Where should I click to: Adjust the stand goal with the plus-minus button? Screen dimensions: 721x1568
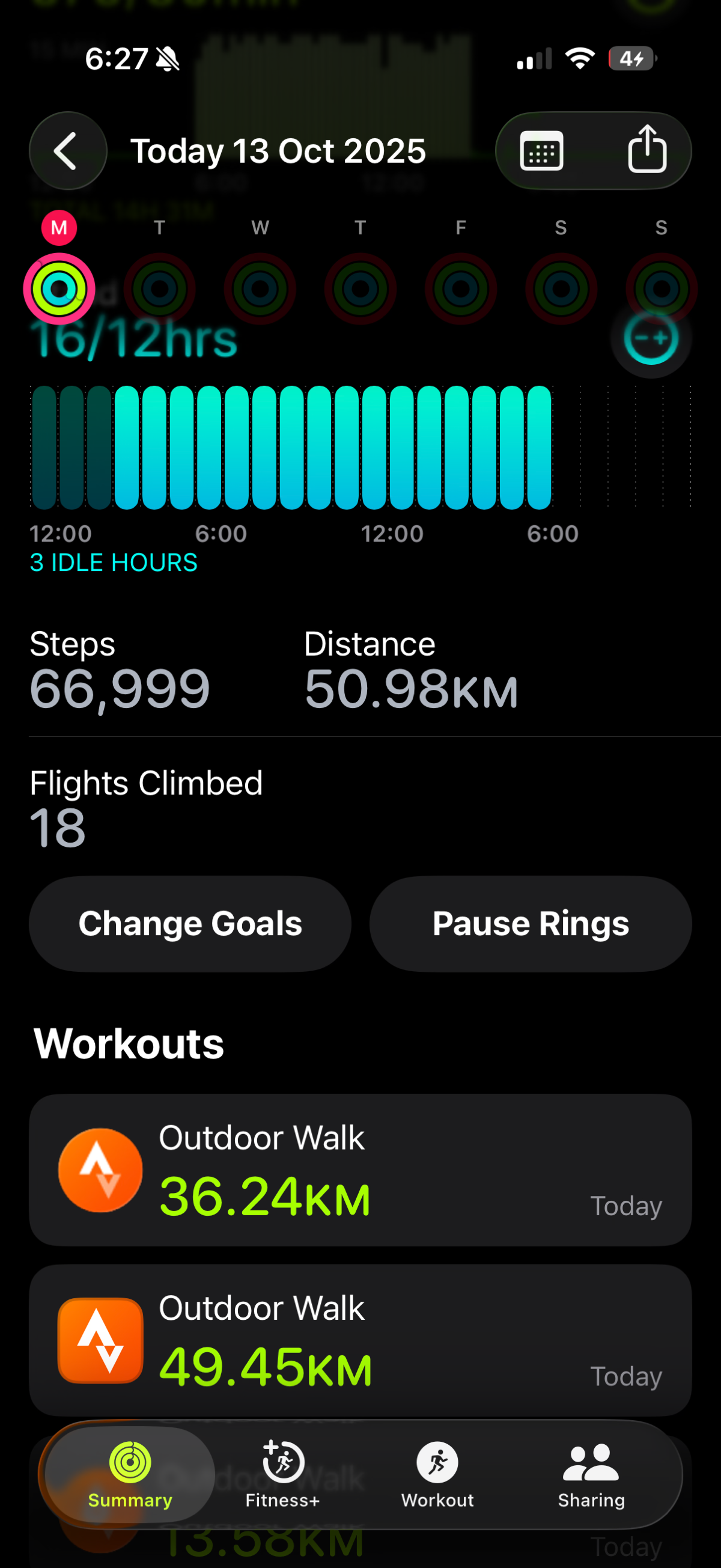pos(651,339)
